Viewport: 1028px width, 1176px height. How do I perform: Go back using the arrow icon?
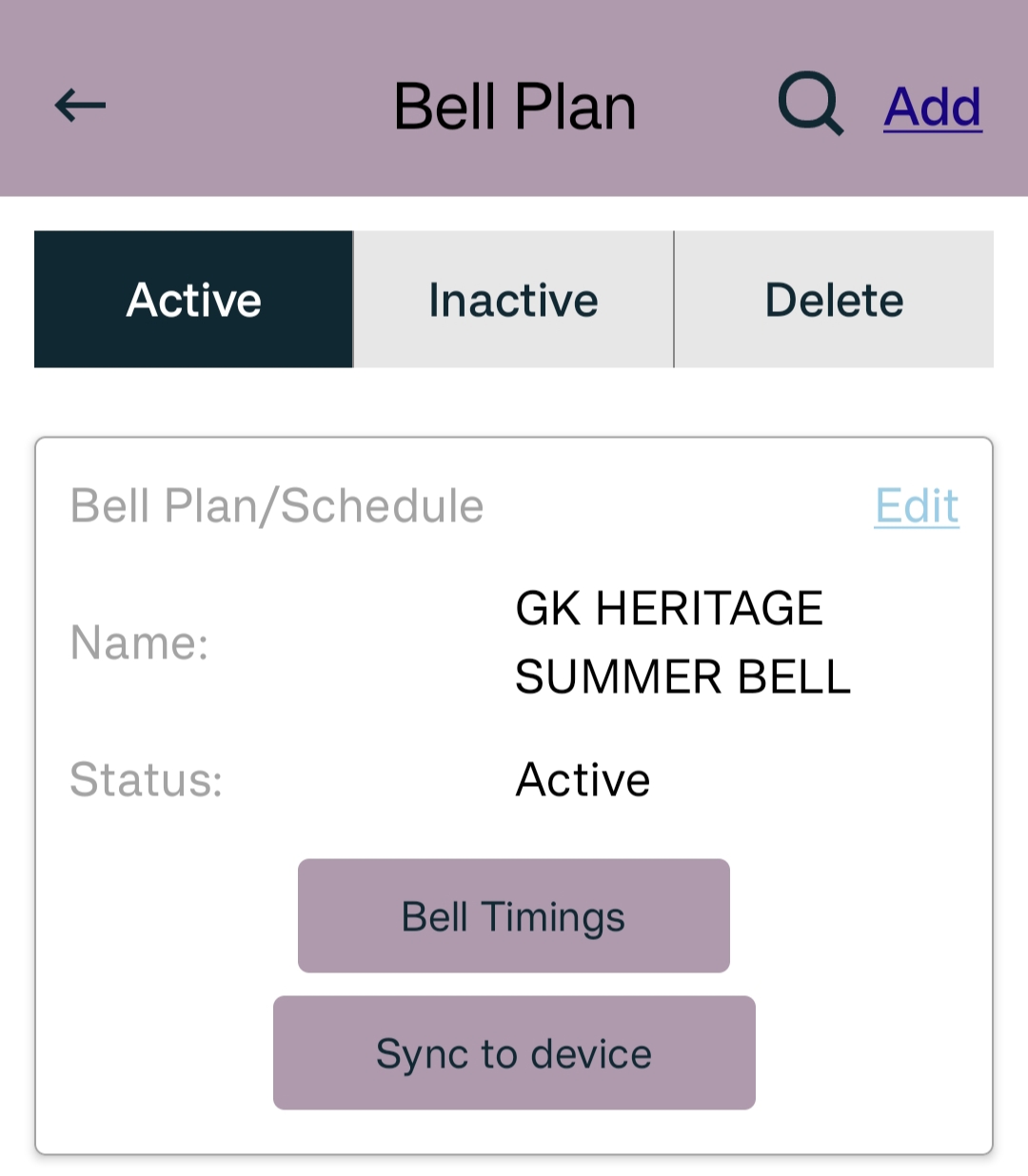tap(77, 105)
